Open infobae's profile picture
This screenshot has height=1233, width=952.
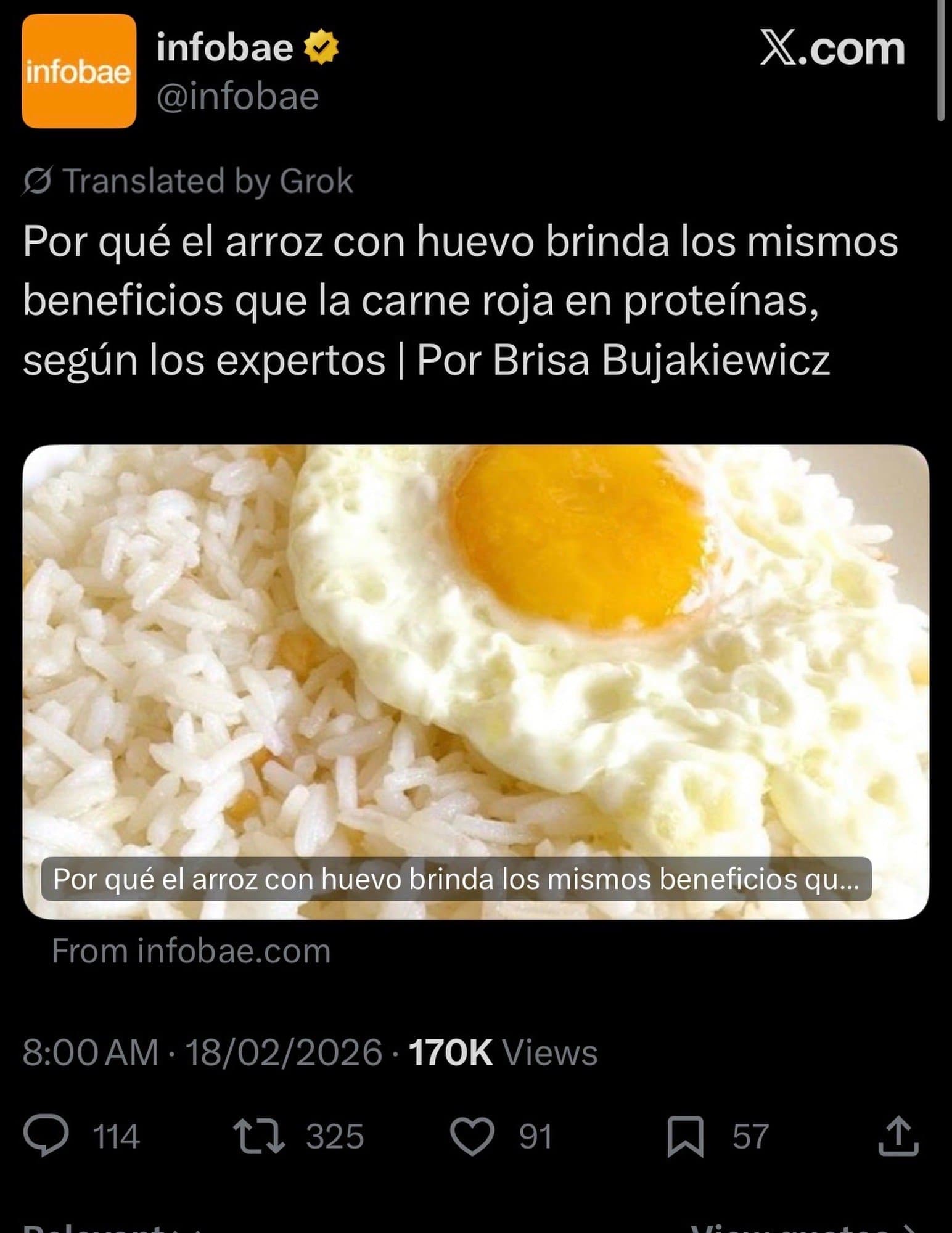tap(79, 71)
